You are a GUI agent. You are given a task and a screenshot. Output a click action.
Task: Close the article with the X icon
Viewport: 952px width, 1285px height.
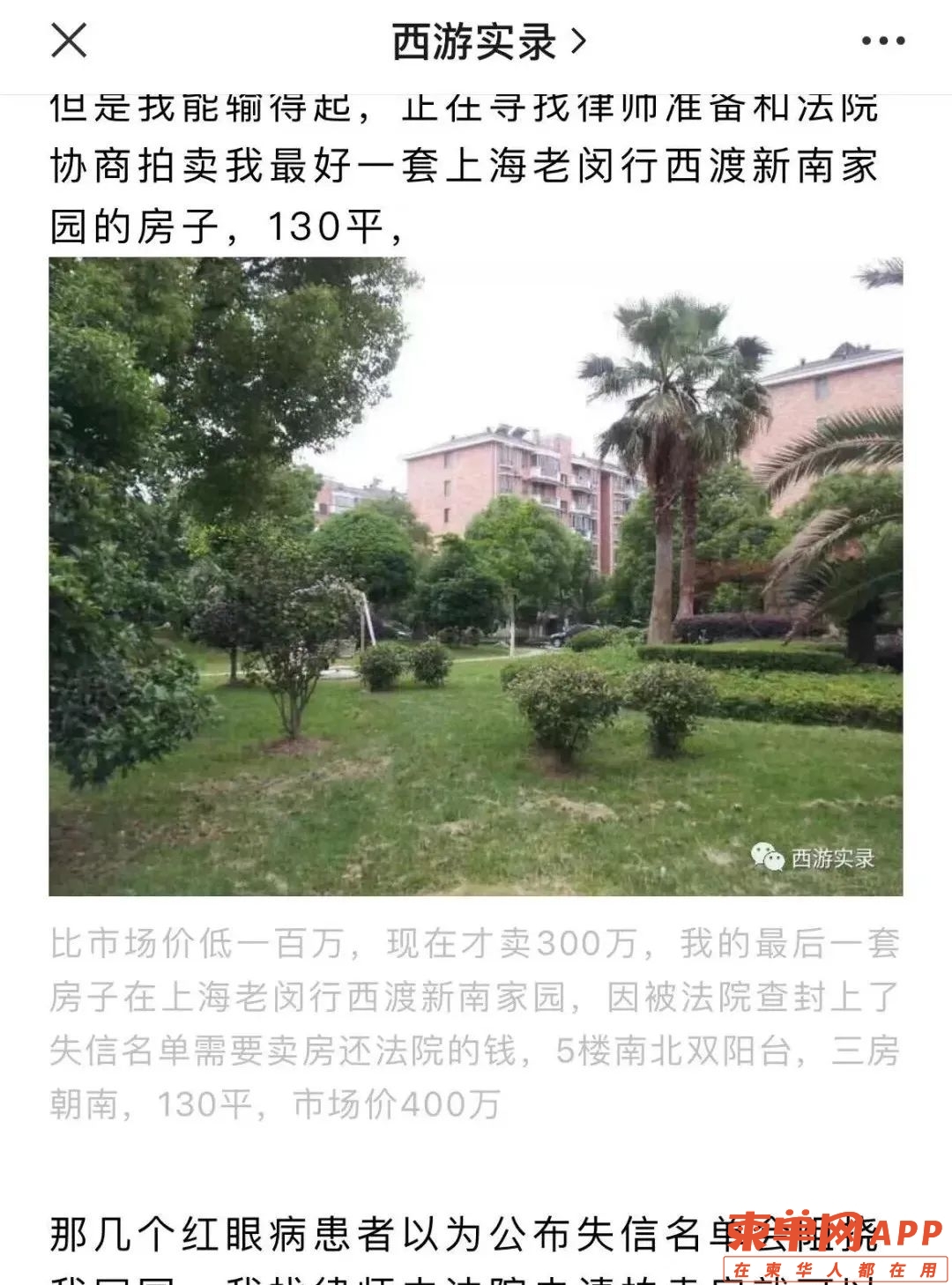coord(69,41)
